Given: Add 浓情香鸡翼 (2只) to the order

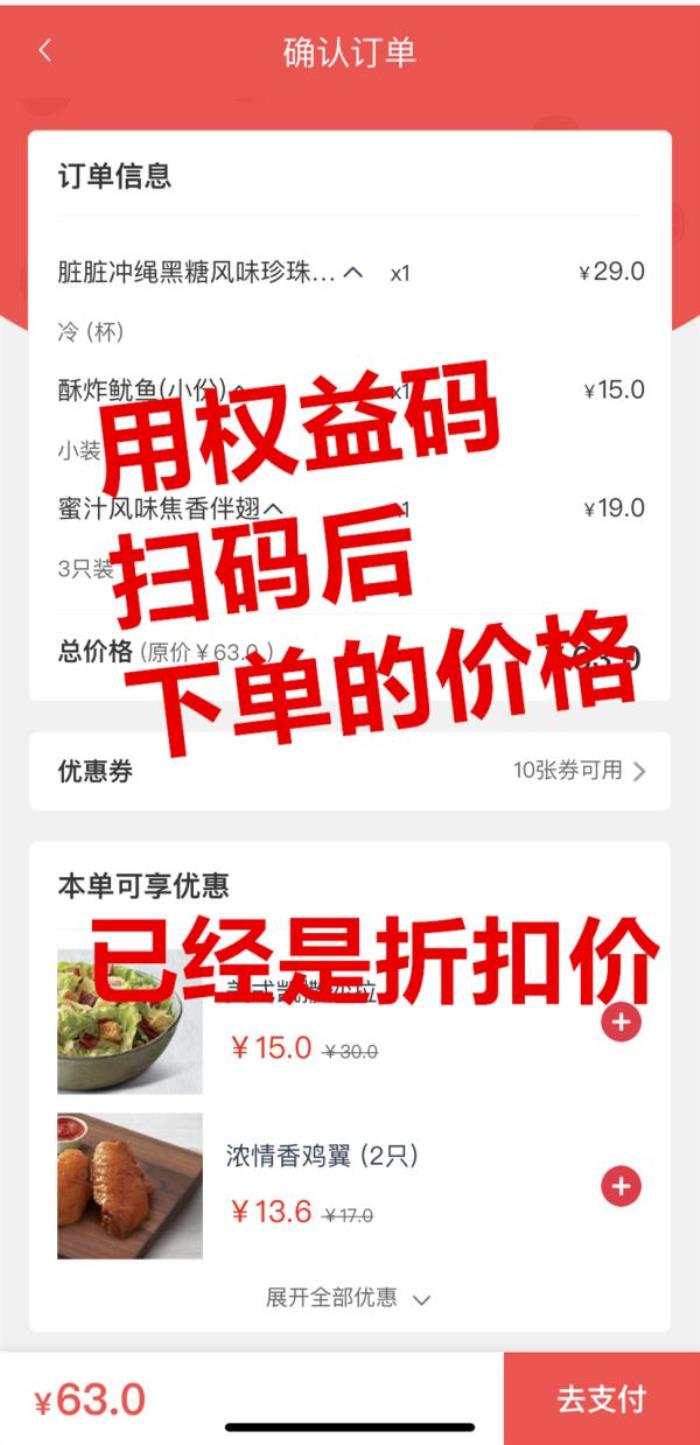Looking at the screenshot, I should 621,1187.
